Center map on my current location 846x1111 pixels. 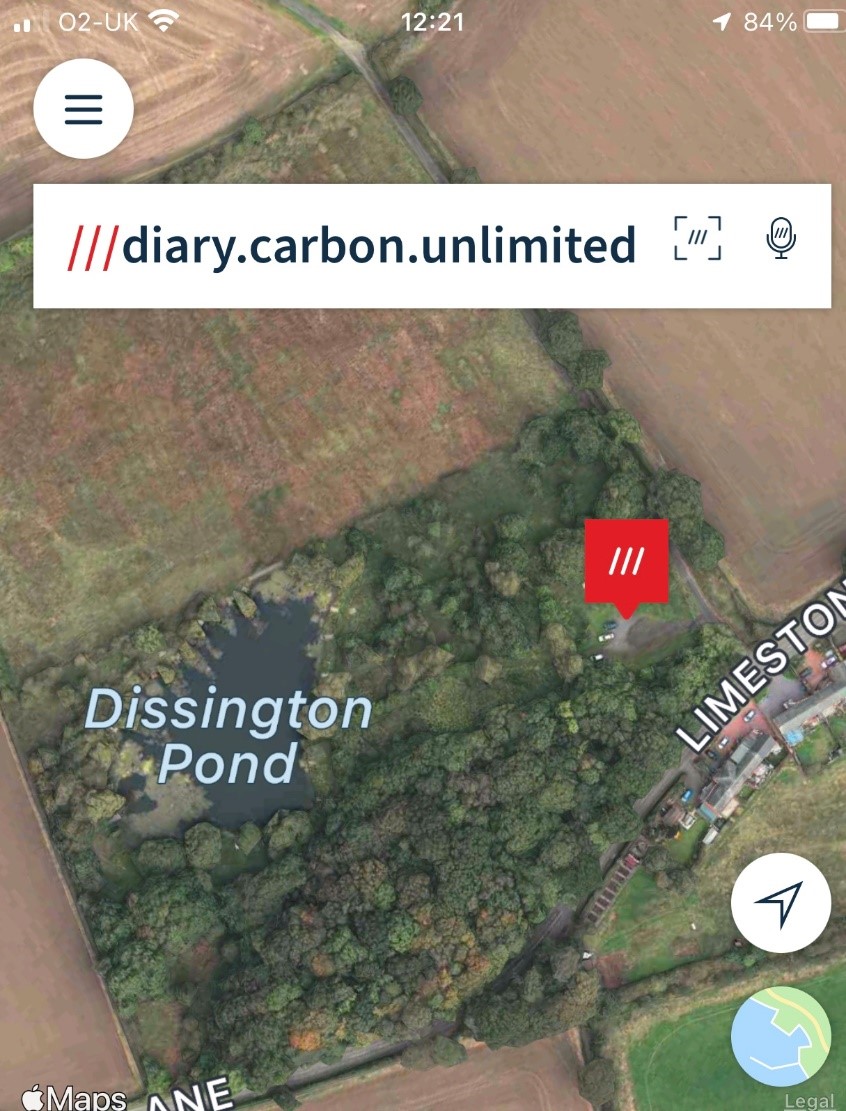[x=780, y=903]
